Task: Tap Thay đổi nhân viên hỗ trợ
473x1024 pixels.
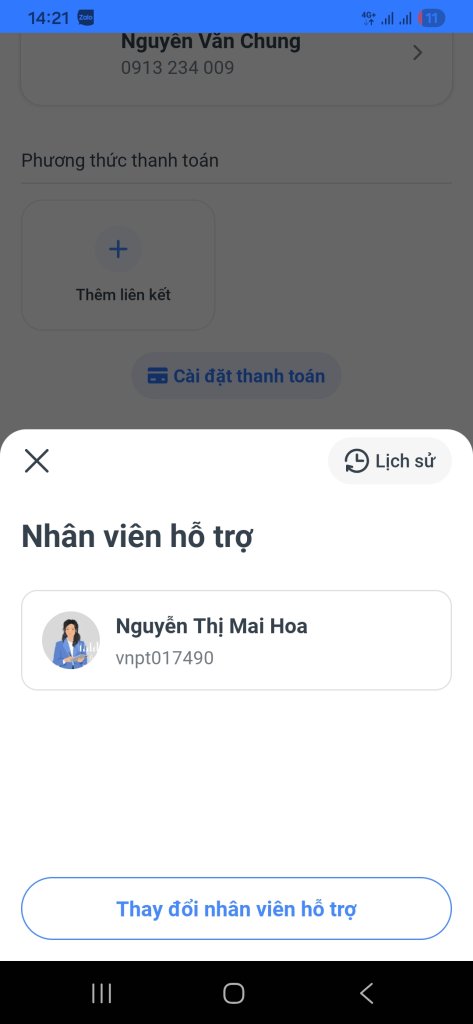Action: (x=236, y=908)
